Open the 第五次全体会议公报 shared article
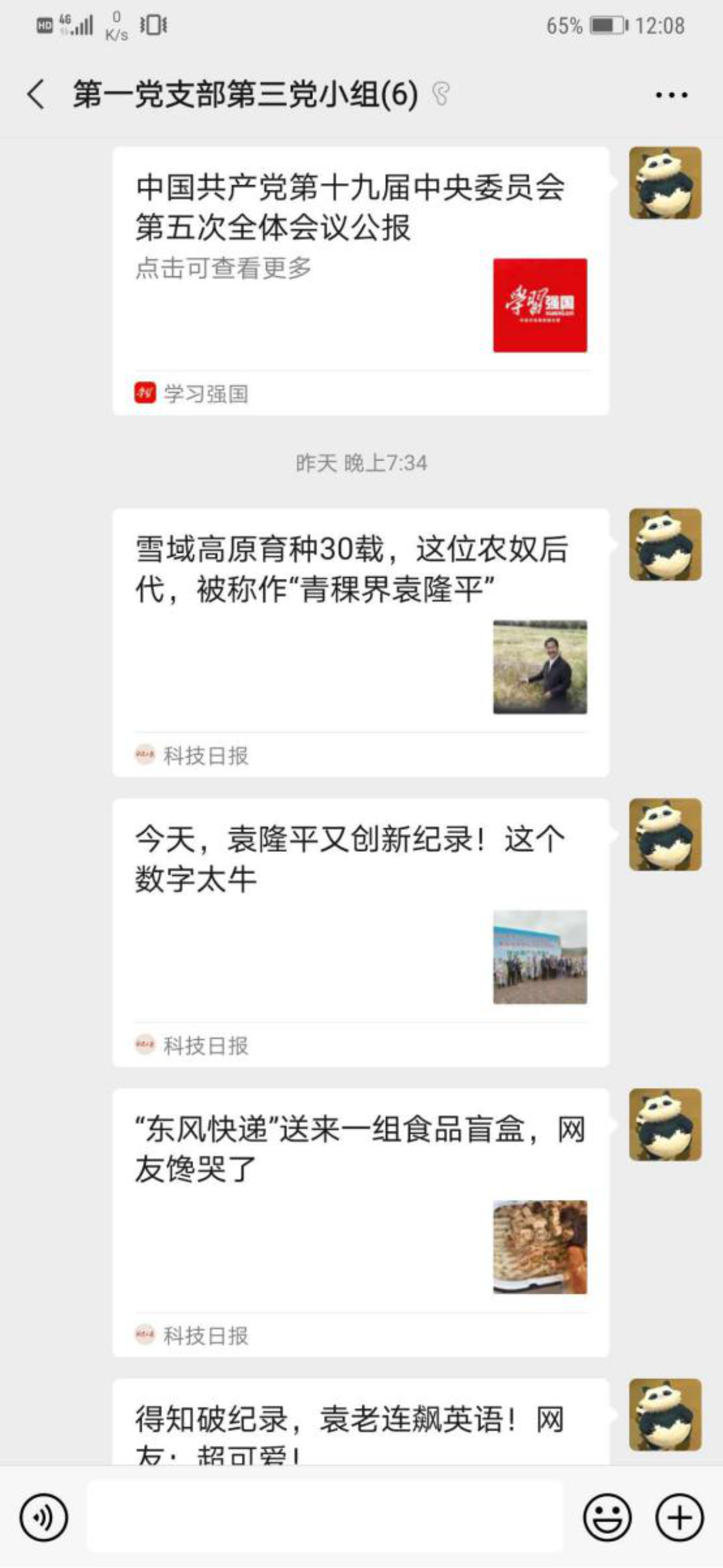The image size is (723, 1568). tap(360, 280)
